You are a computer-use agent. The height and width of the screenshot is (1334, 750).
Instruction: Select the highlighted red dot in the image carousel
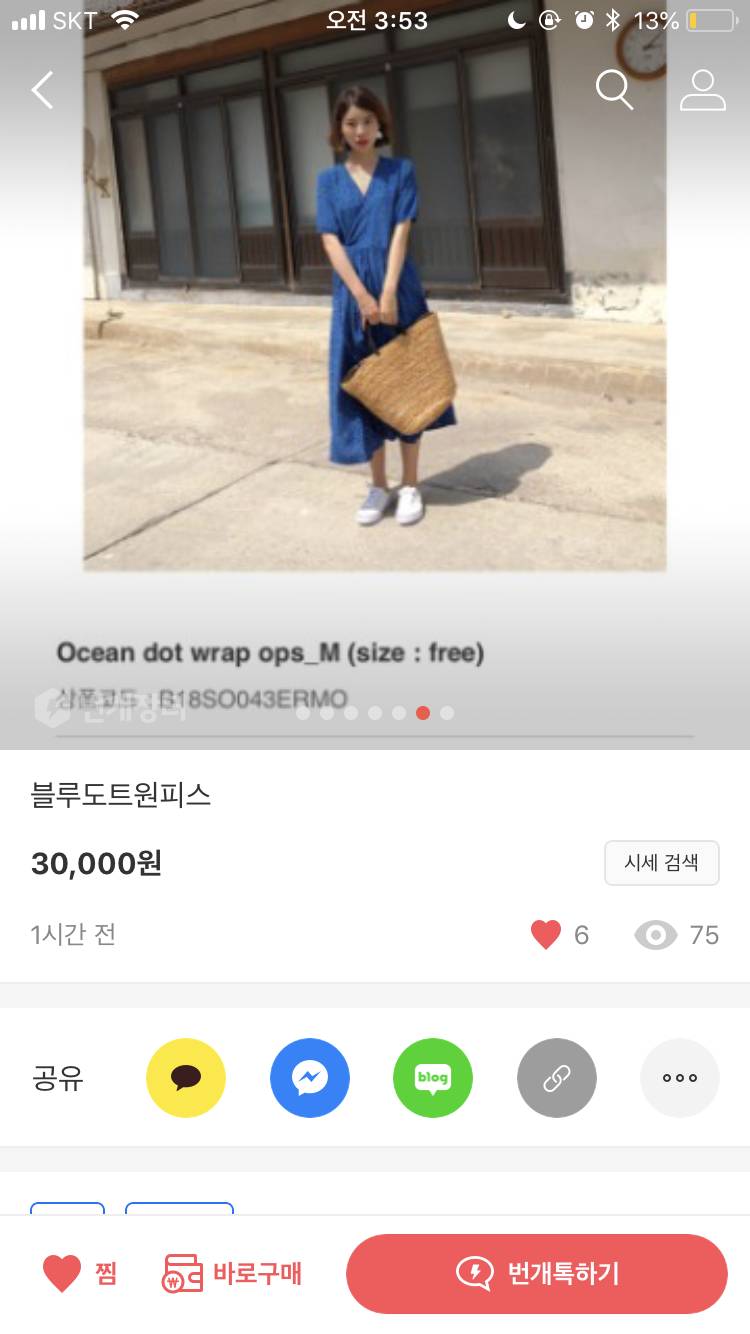(x=423, y=713)
